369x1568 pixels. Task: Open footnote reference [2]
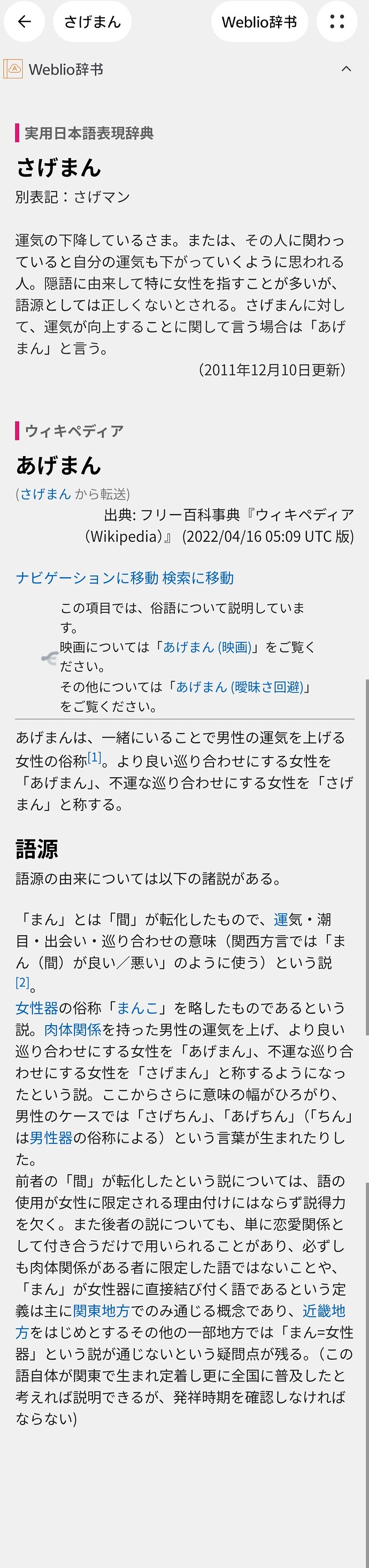(22, 982)
